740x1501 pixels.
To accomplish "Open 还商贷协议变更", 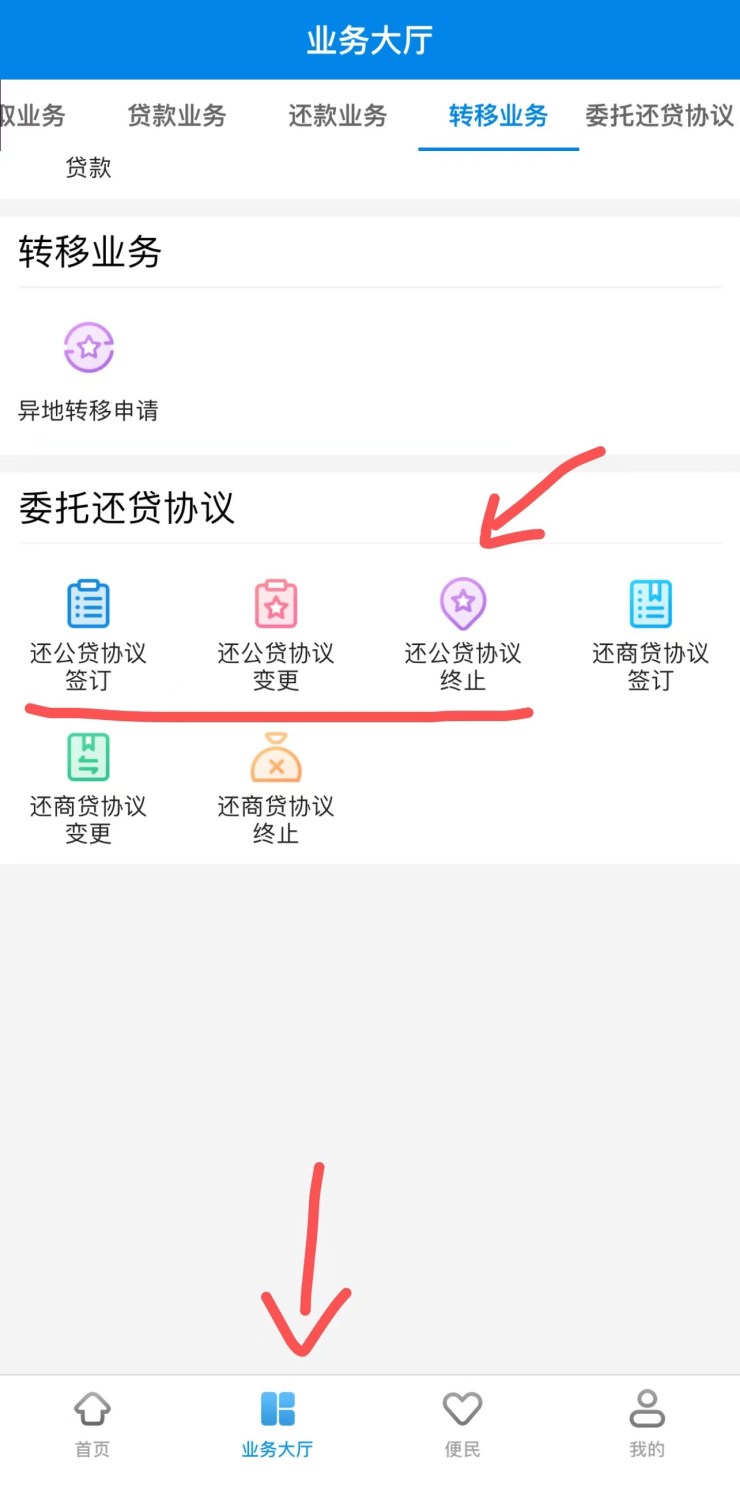I will pos(88,787).
